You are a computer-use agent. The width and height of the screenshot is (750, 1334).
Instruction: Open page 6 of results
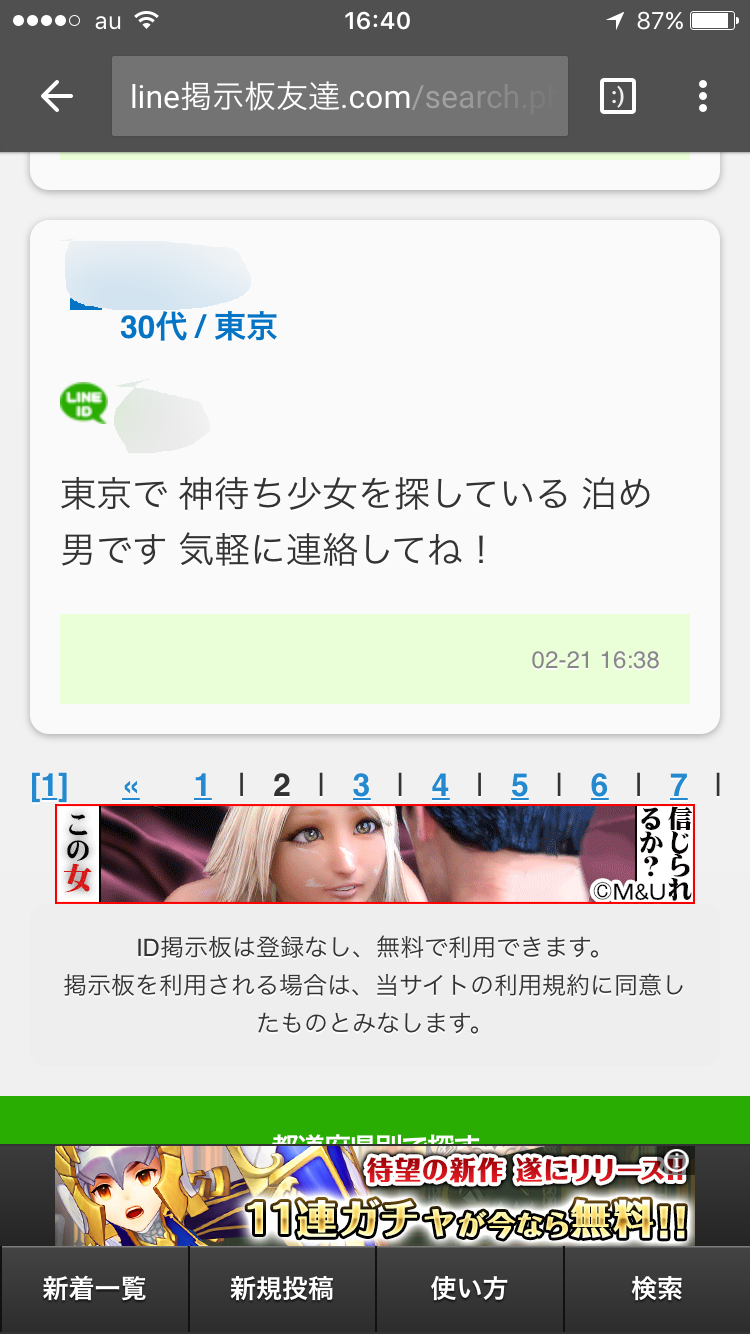click(599, 786)
